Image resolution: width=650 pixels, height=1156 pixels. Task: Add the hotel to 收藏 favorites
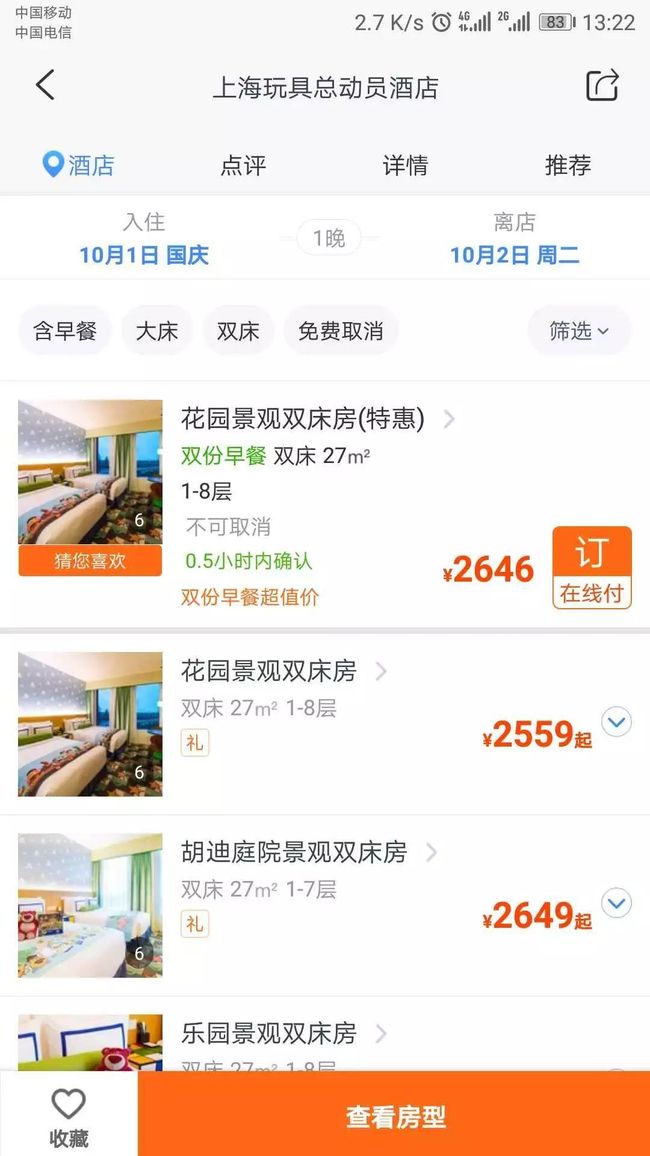click(69, 1115)
